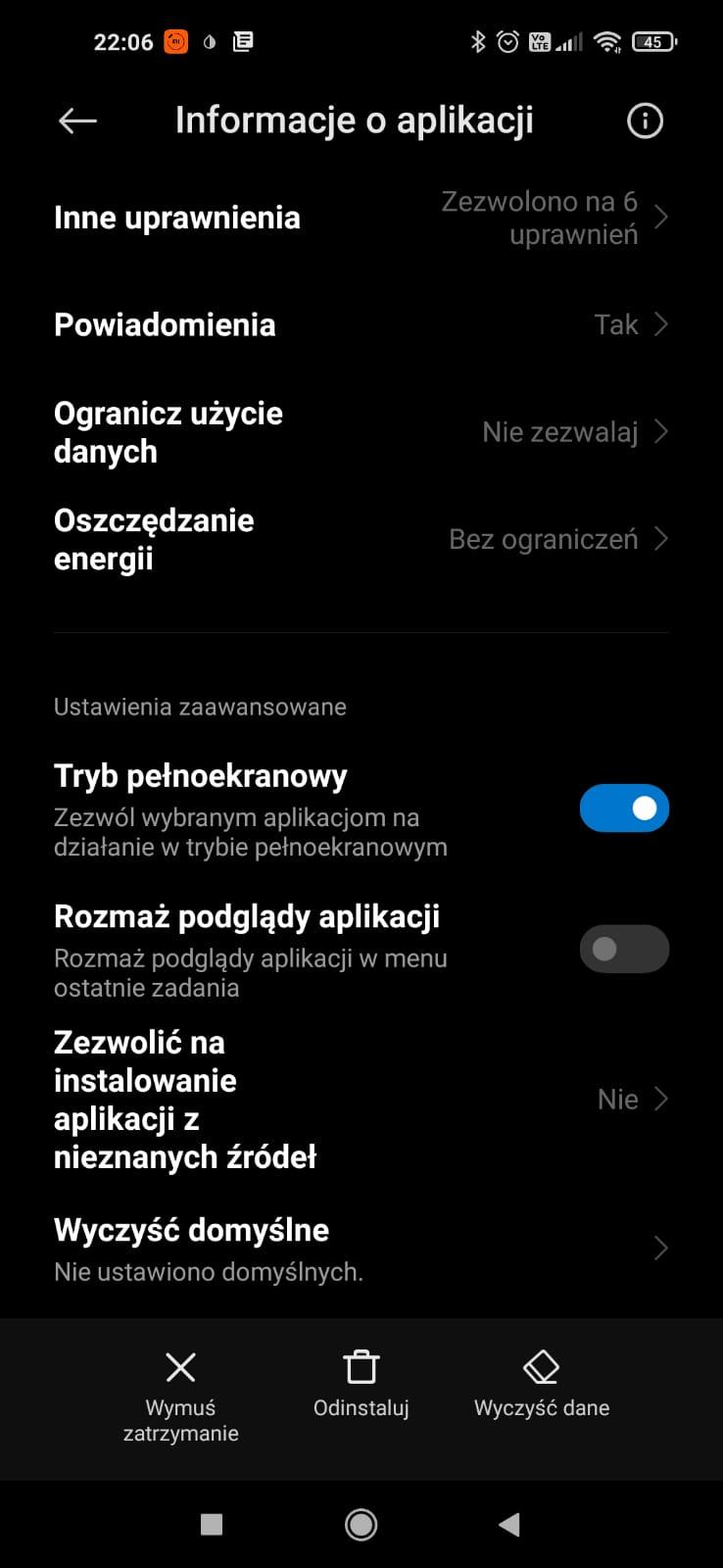Screen dimensions: 723x1568
Task: Open Oszczędzanie energii options
Action: click(x=361, y=539)
